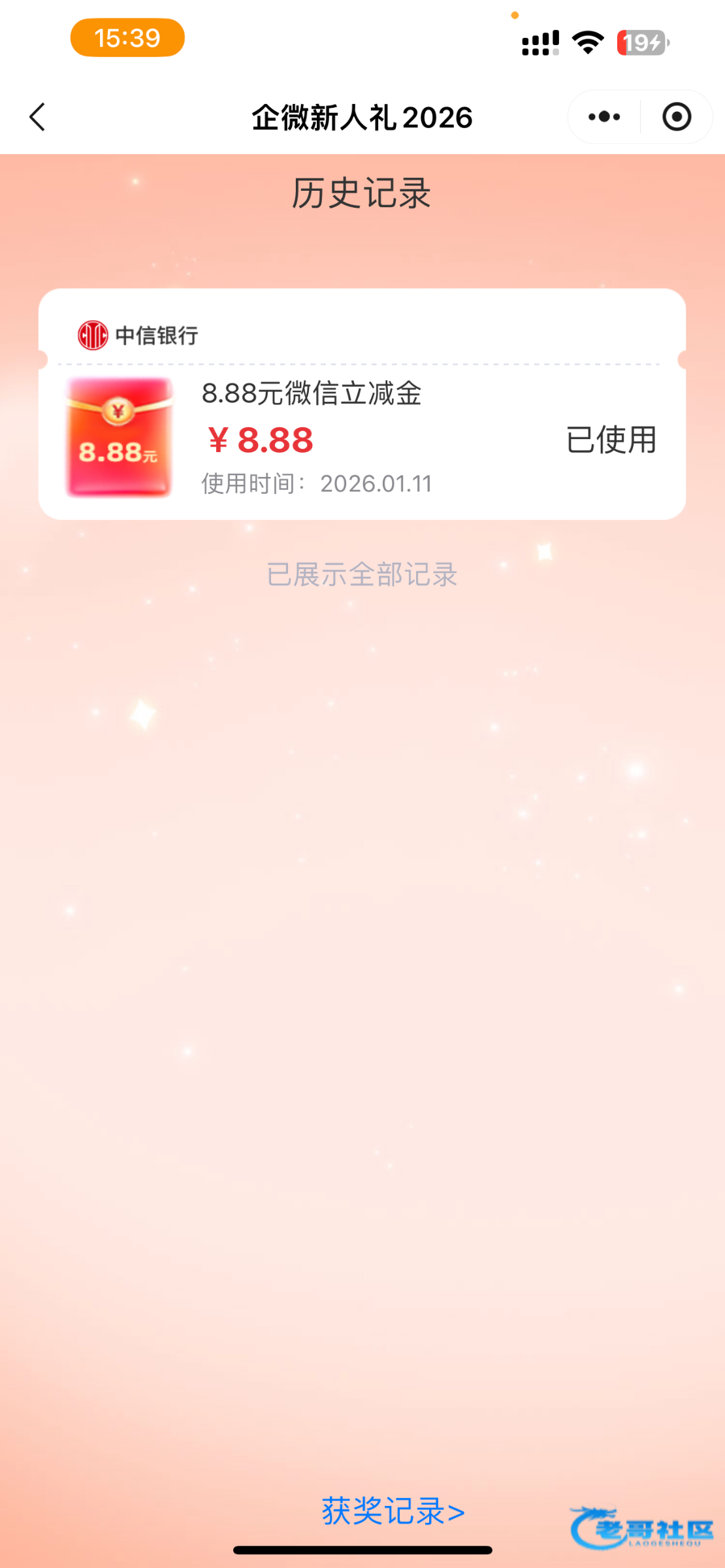725x1568 pixels.
Task: Go back using the top-left arrow
Action: tap(37, 117)
